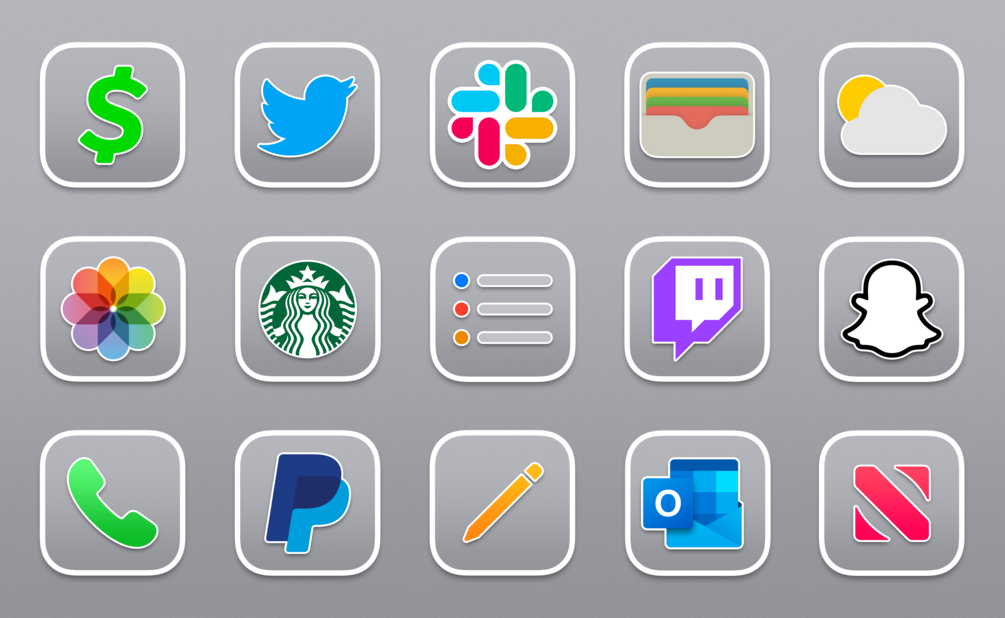
Task: Open Snapchat
Action: 891,309
